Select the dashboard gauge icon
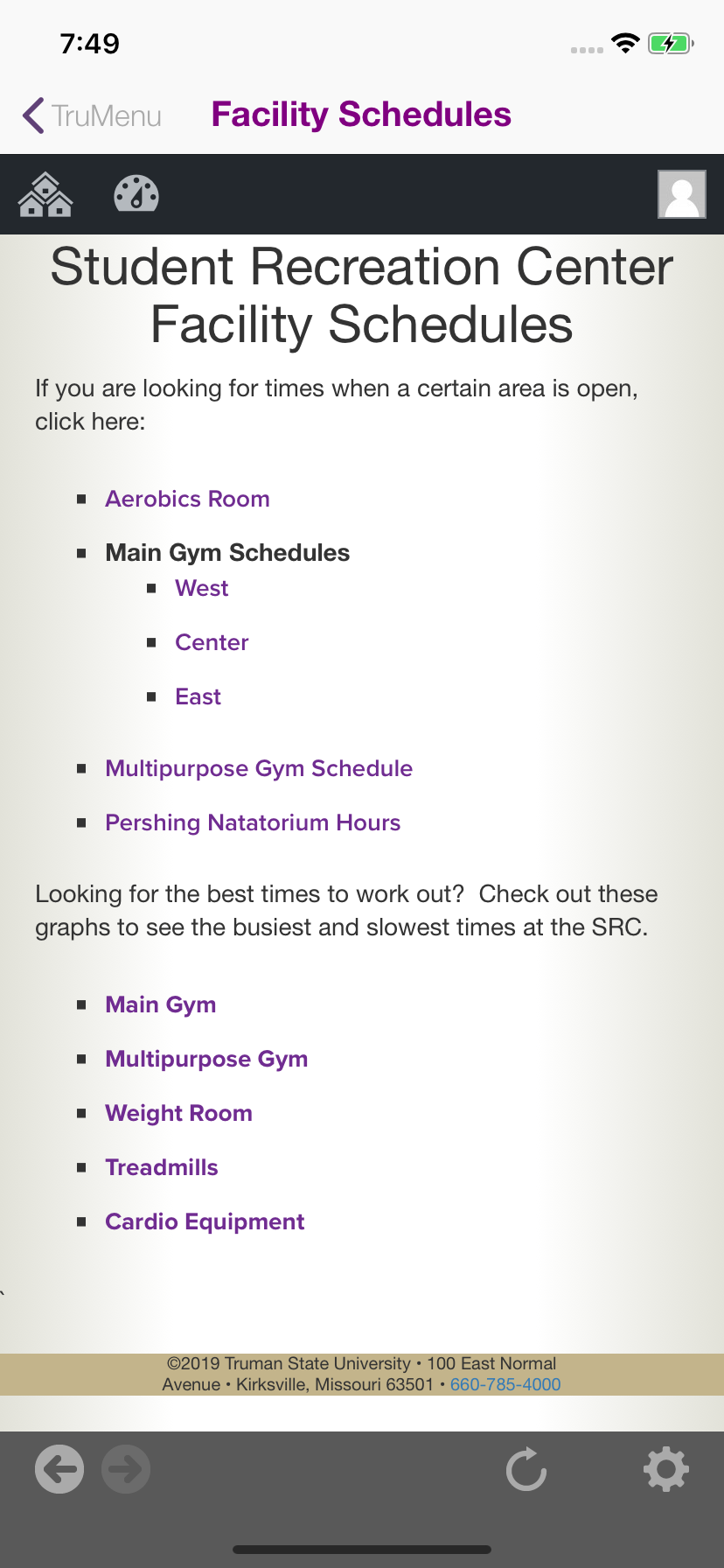 136,194
